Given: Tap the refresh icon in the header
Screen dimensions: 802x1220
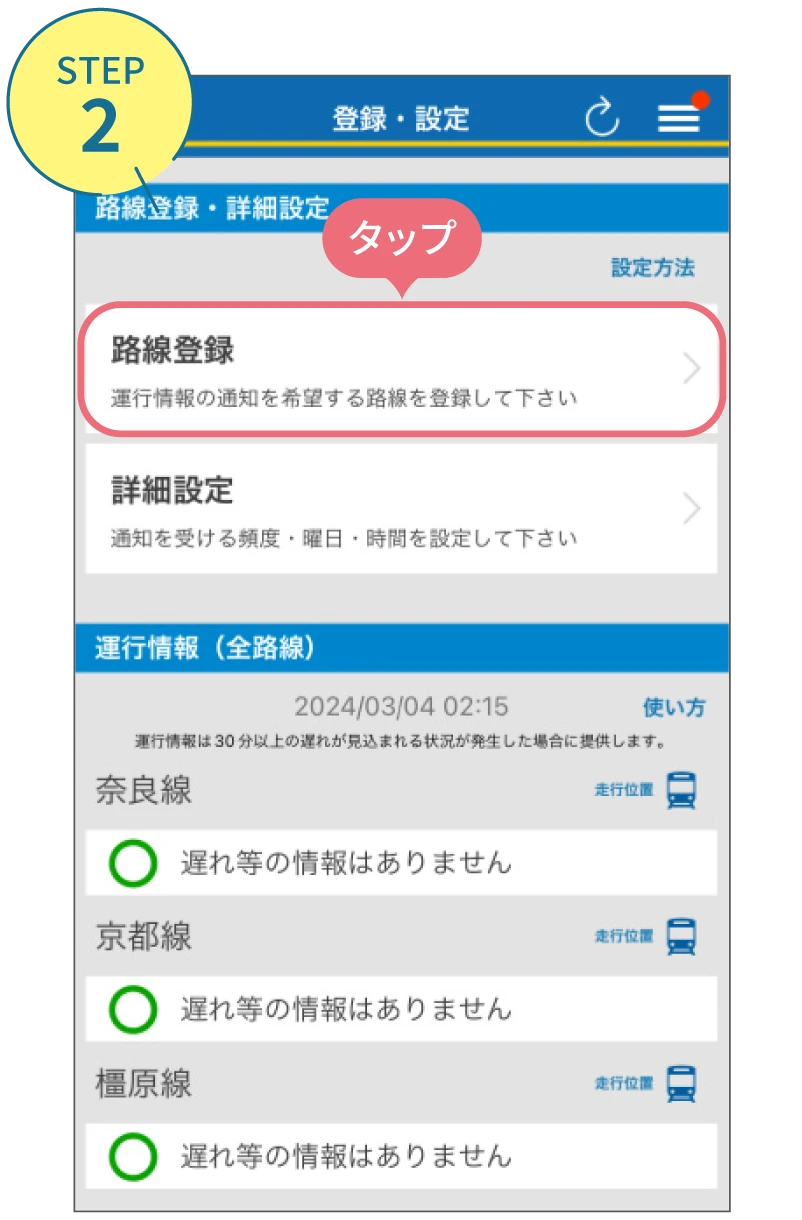Looking at the screenshot, I should [x=603, y=116].
